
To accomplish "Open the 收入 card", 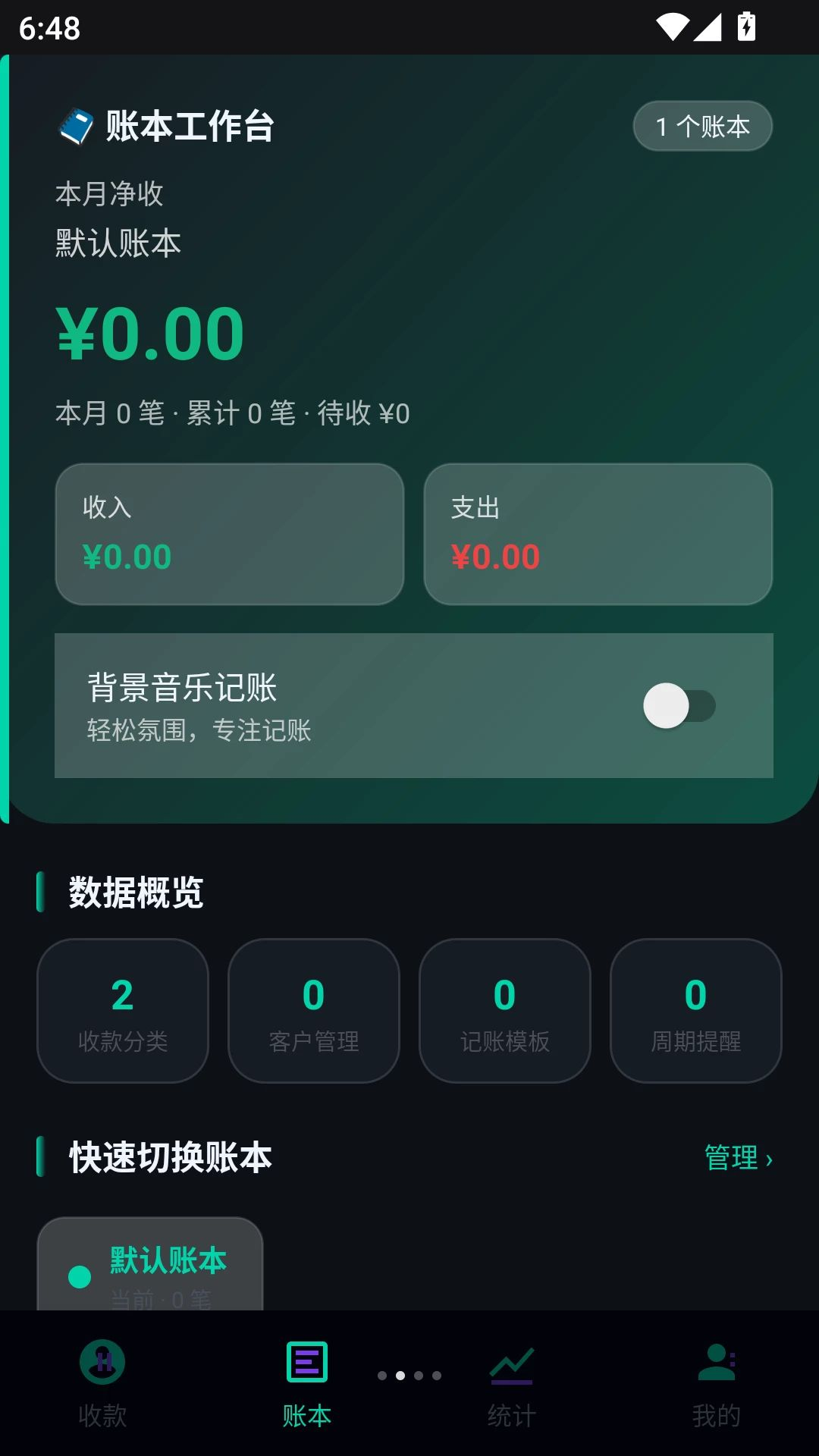I will (x=229, y=534).
